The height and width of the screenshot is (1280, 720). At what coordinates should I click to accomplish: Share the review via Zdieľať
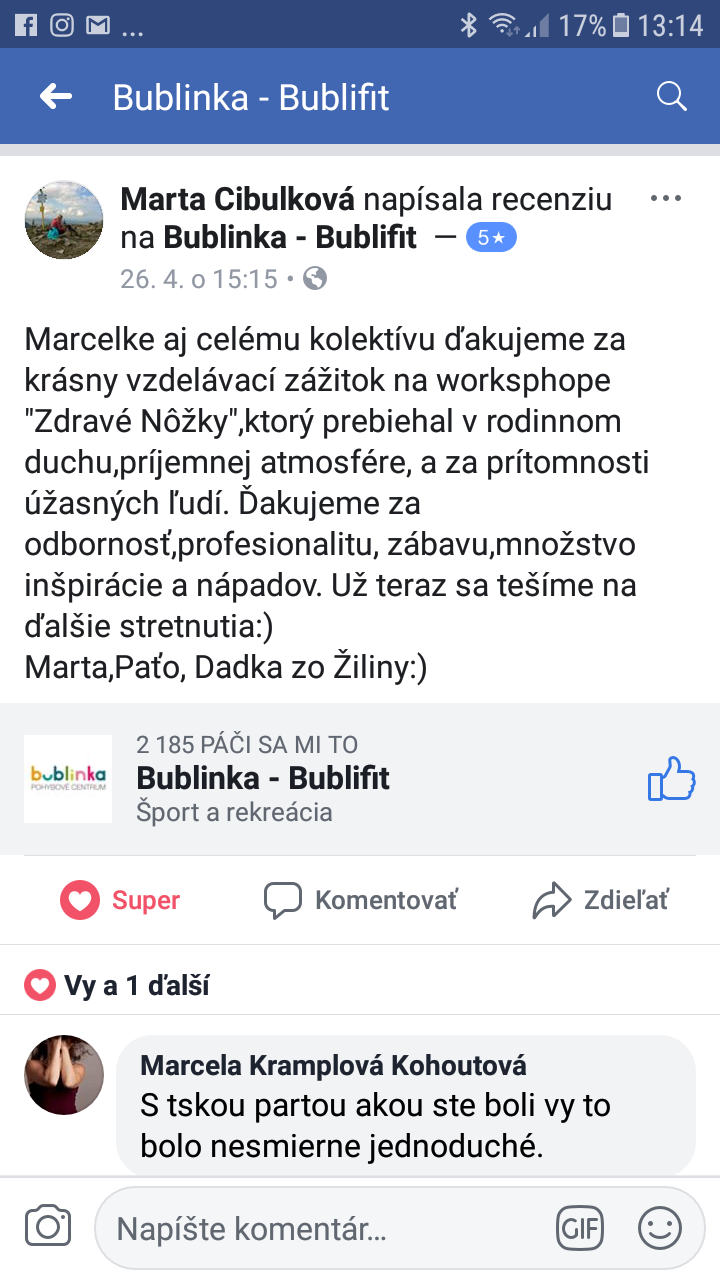point(600,900)
